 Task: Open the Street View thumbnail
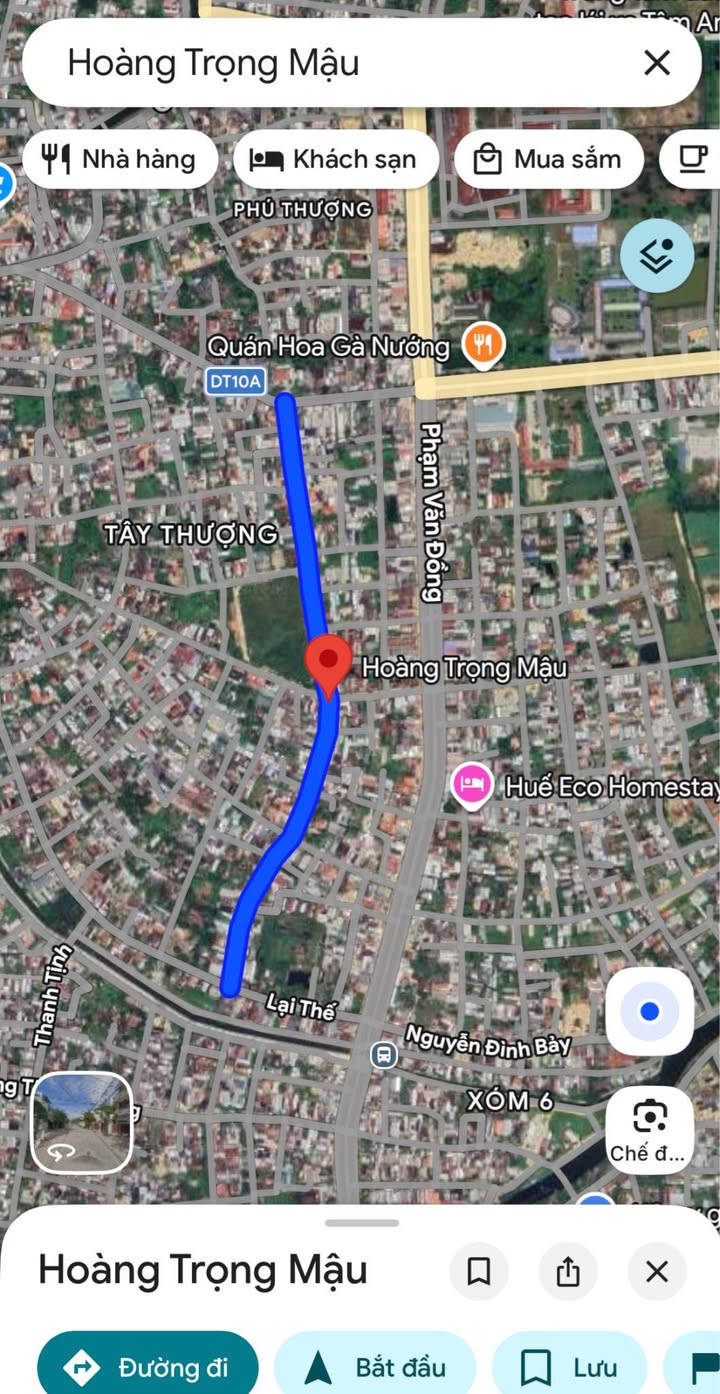tap(82, 1122)
